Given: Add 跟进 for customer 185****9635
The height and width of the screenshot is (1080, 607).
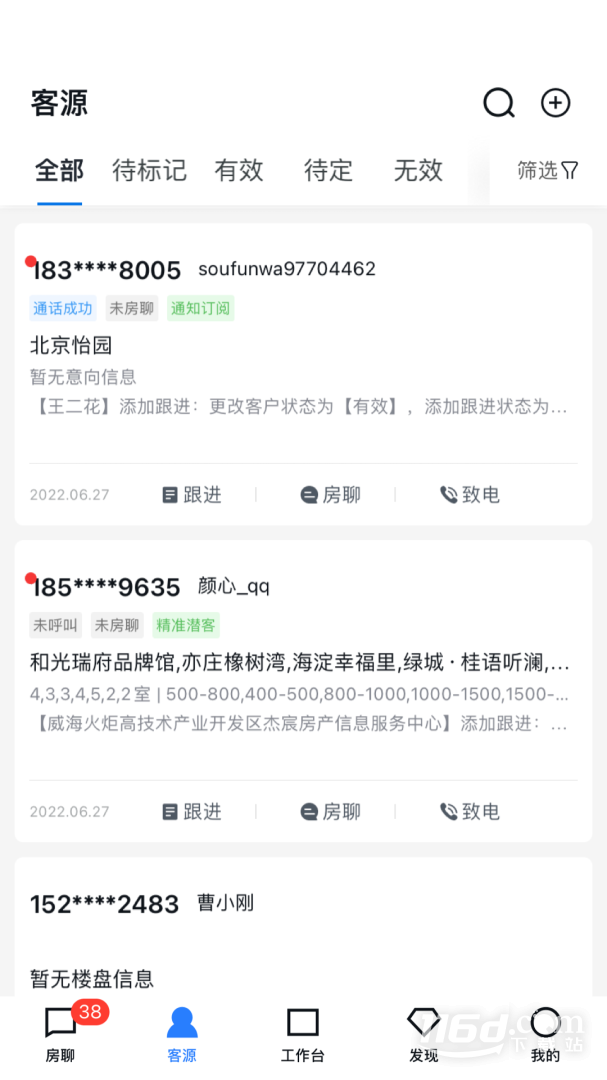Looking at the screenshot, I should tap(192, 811).
